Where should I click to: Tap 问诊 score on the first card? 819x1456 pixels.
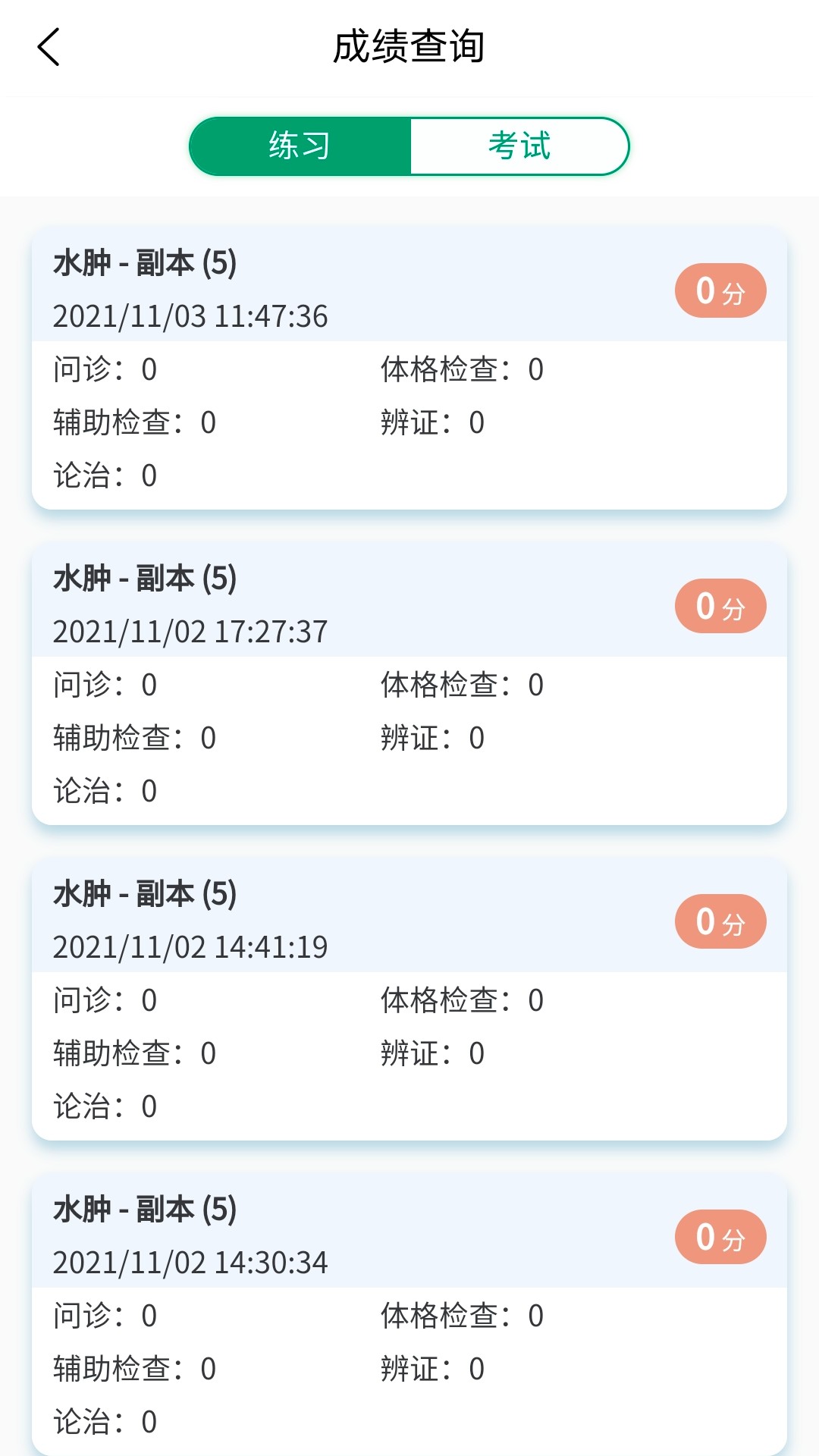[x=102, y=369]
